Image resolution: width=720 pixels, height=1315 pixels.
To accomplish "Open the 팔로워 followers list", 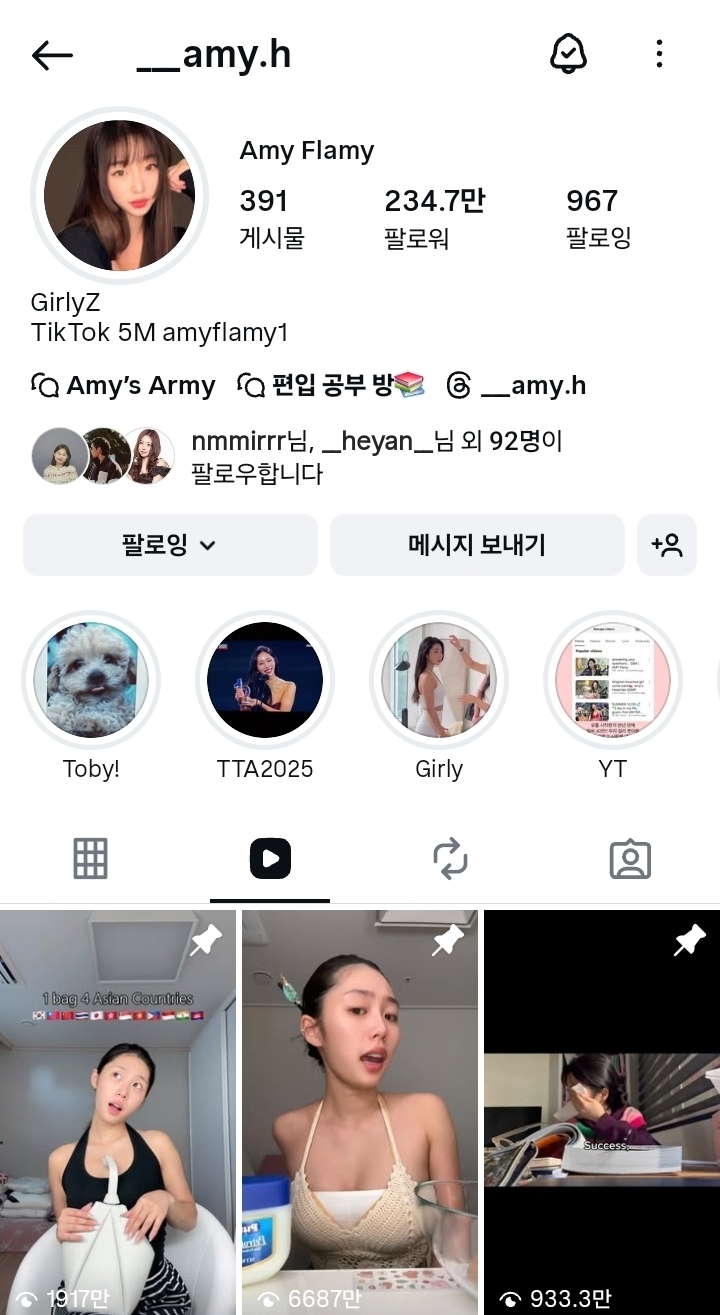I will coord(435,218).
